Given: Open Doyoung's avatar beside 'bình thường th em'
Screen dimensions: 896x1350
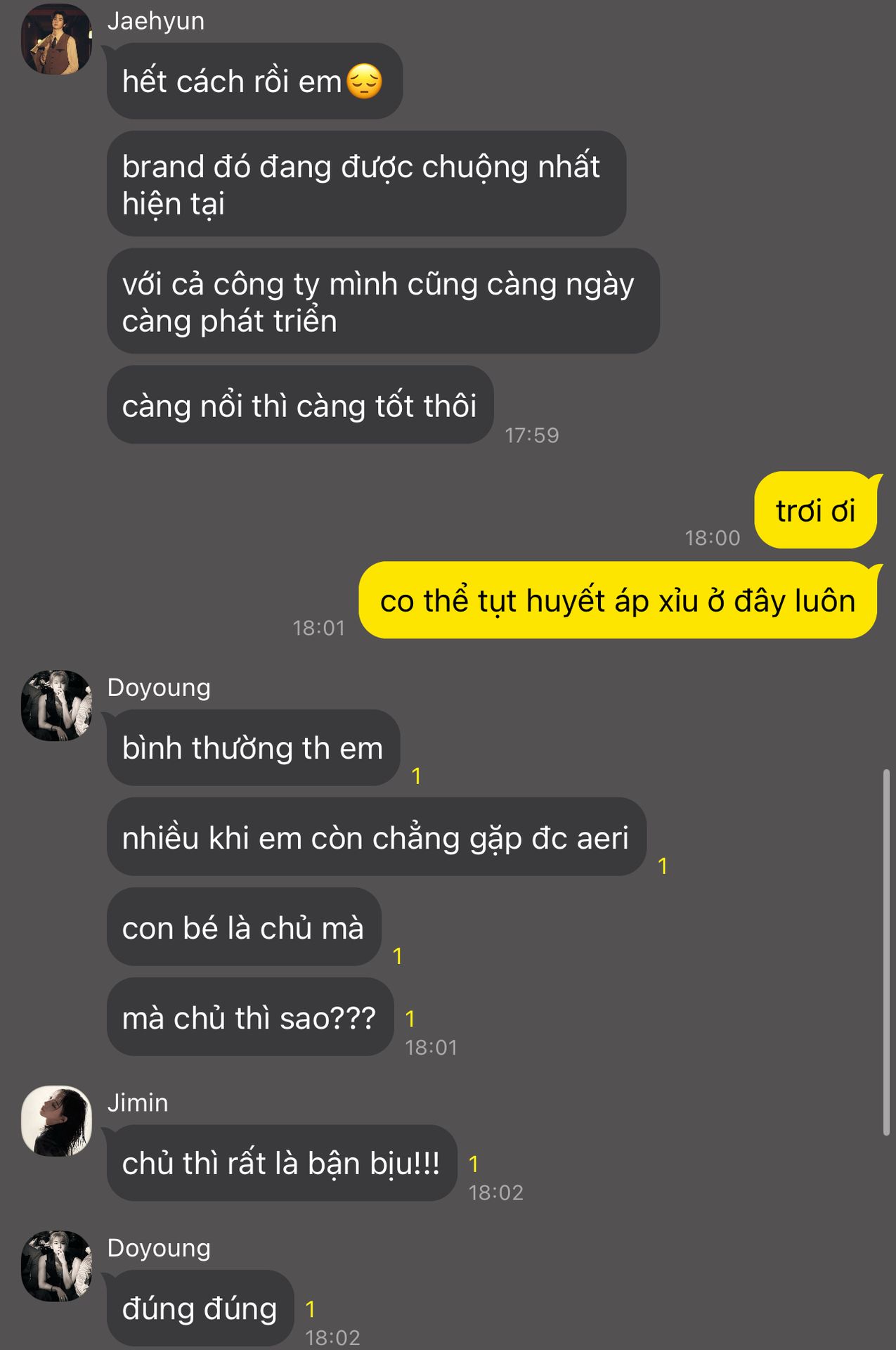Looking at the screenshot, I should pos(56,705).
